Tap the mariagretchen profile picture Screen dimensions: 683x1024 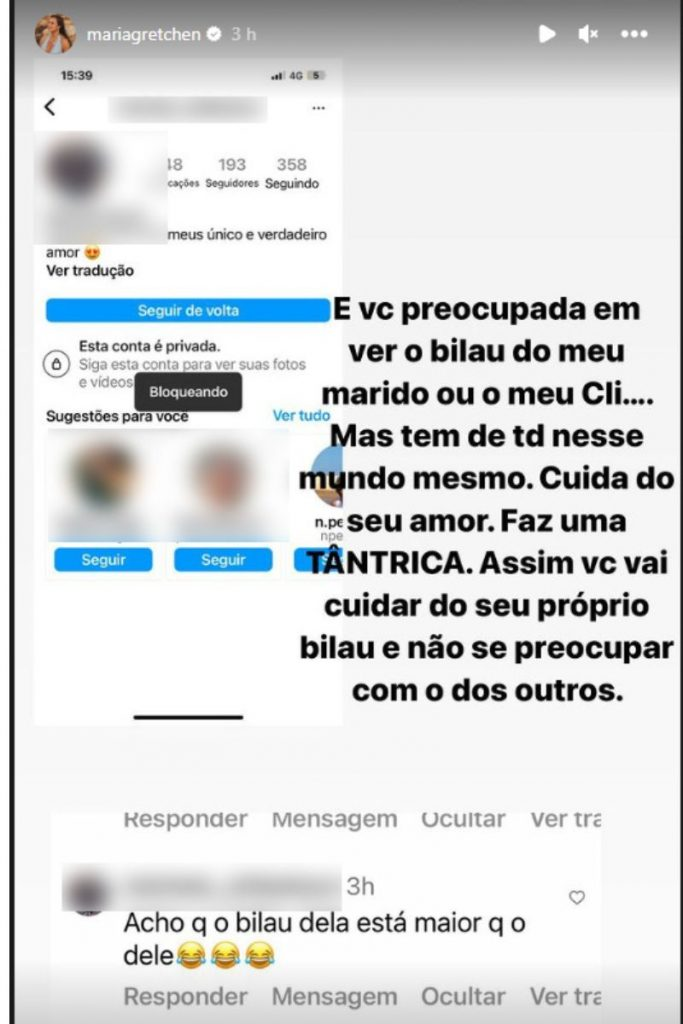pos(55,34)
